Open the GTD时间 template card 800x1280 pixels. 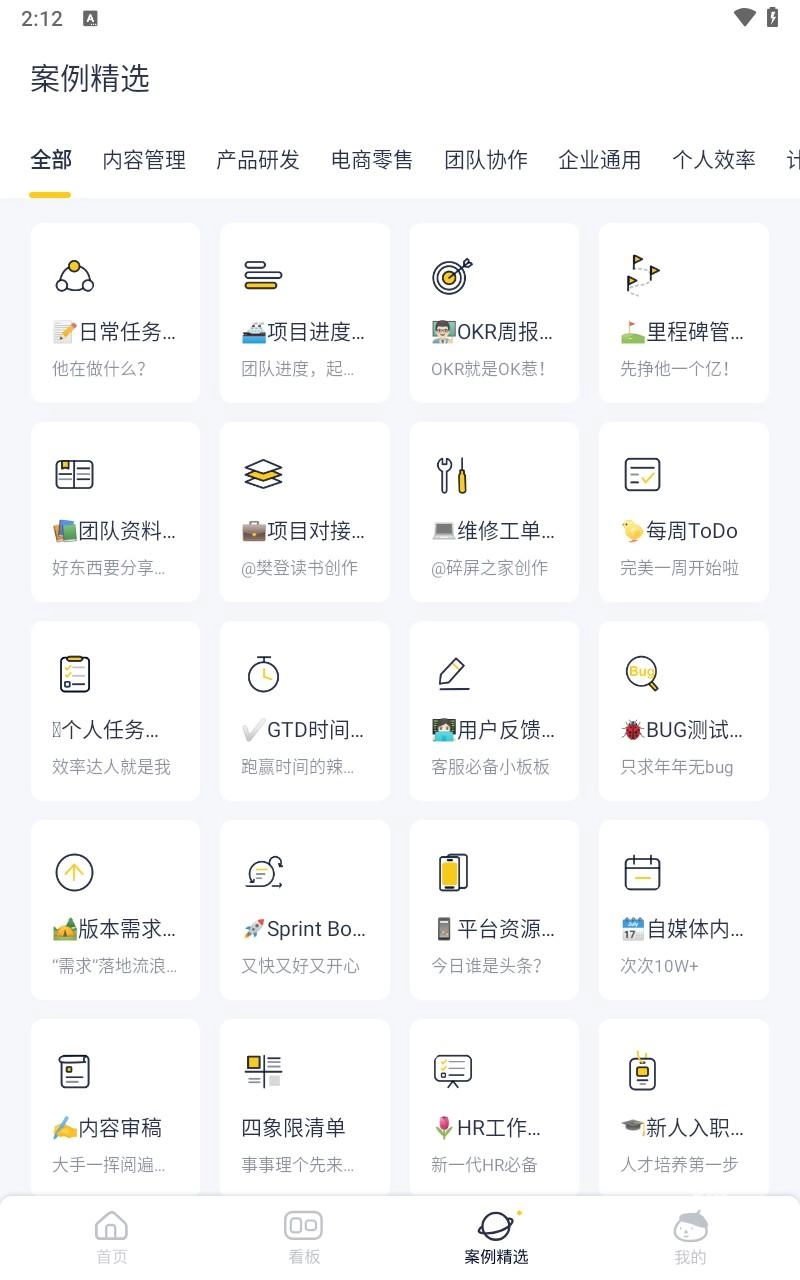(x=305, y=711)
